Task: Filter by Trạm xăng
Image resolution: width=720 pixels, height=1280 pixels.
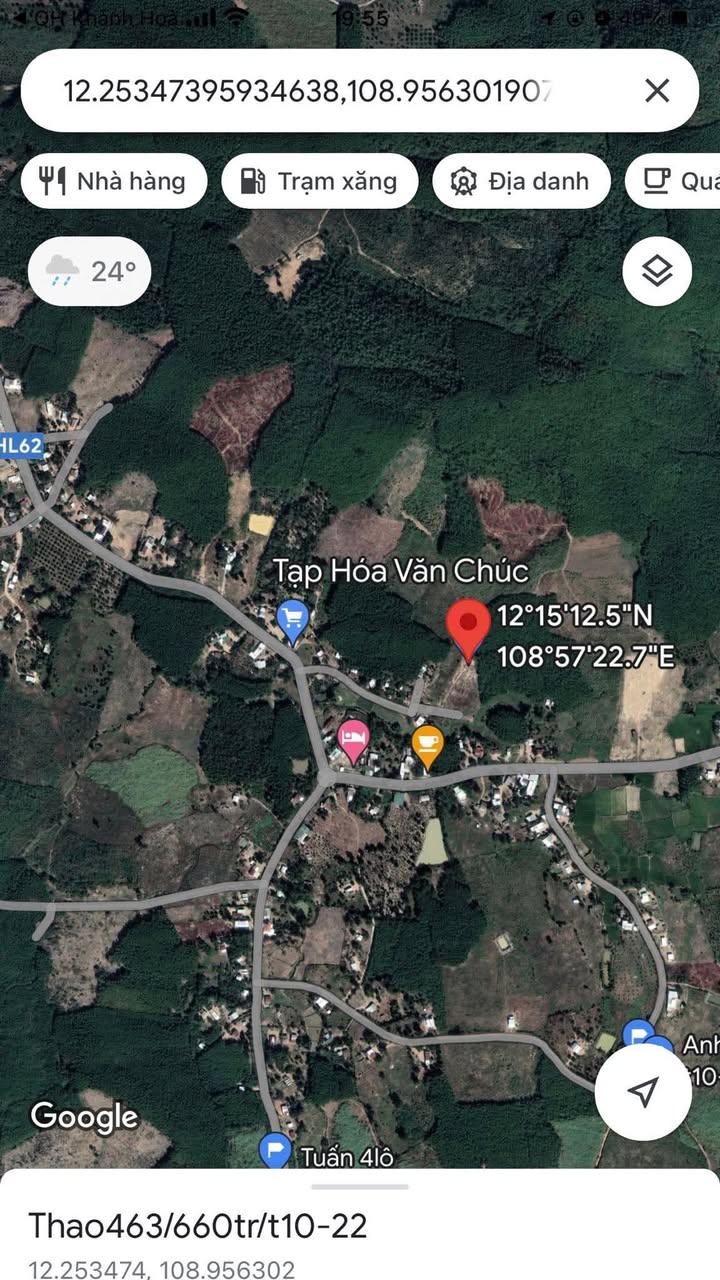Action: tap(319, 181)
